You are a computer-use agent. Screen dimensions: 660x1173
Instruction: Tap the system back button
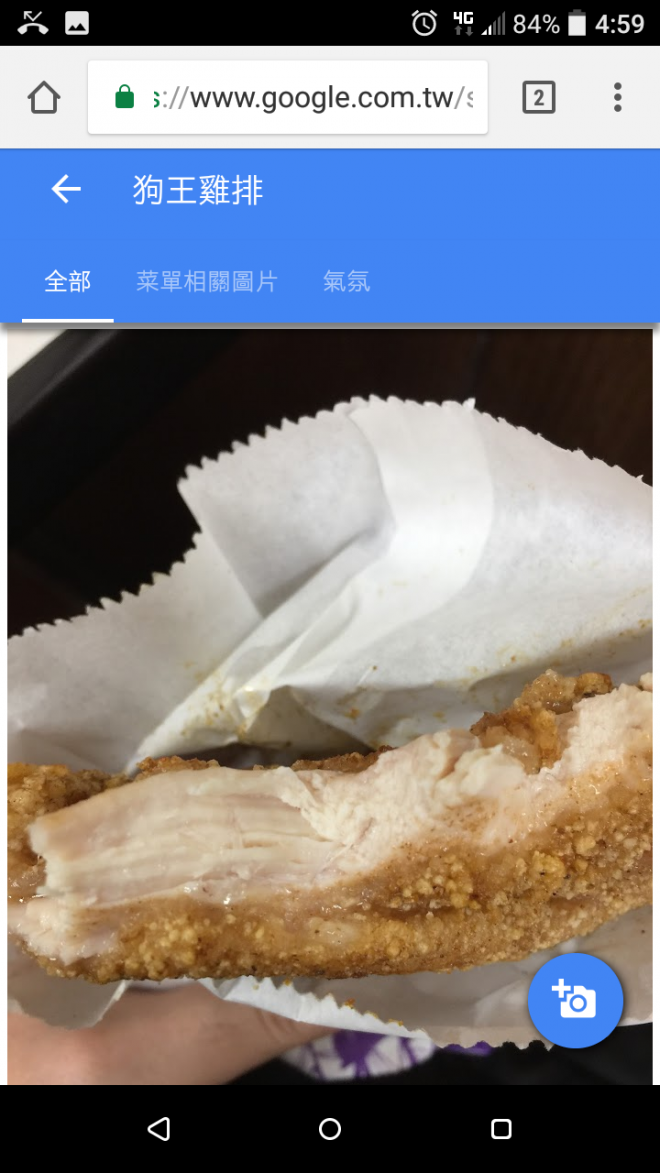click(158, 1129)
